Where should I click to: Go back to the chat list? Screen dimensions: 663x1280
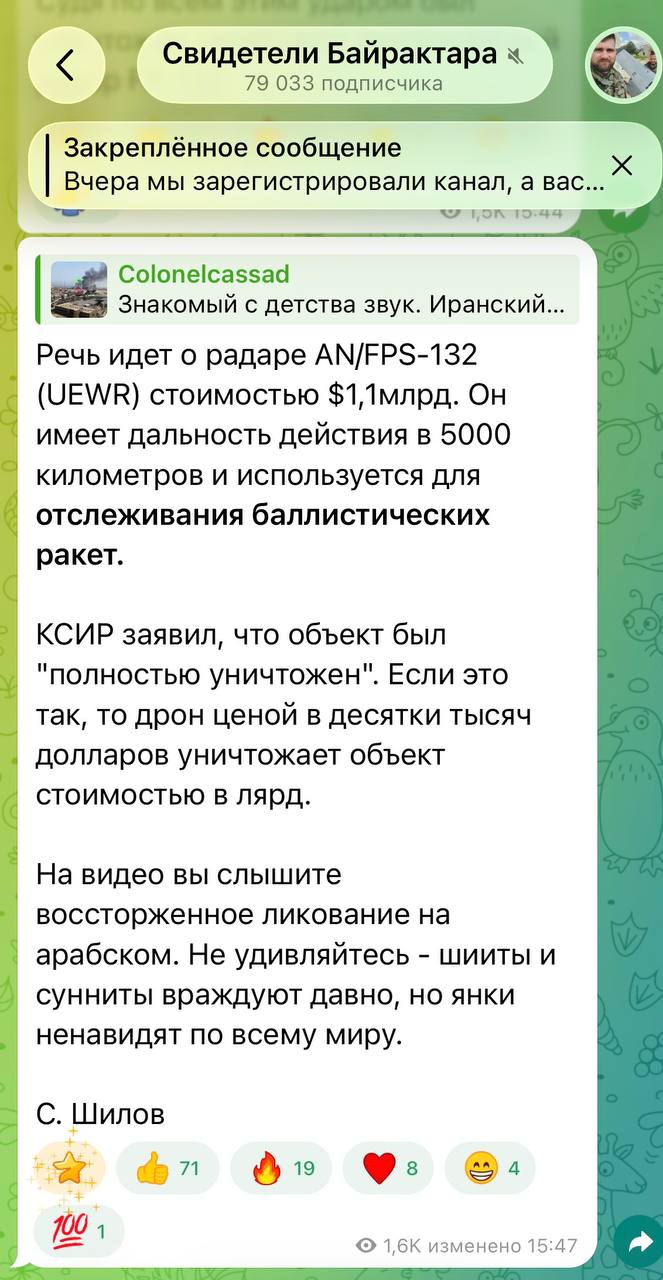coord(66,65)
